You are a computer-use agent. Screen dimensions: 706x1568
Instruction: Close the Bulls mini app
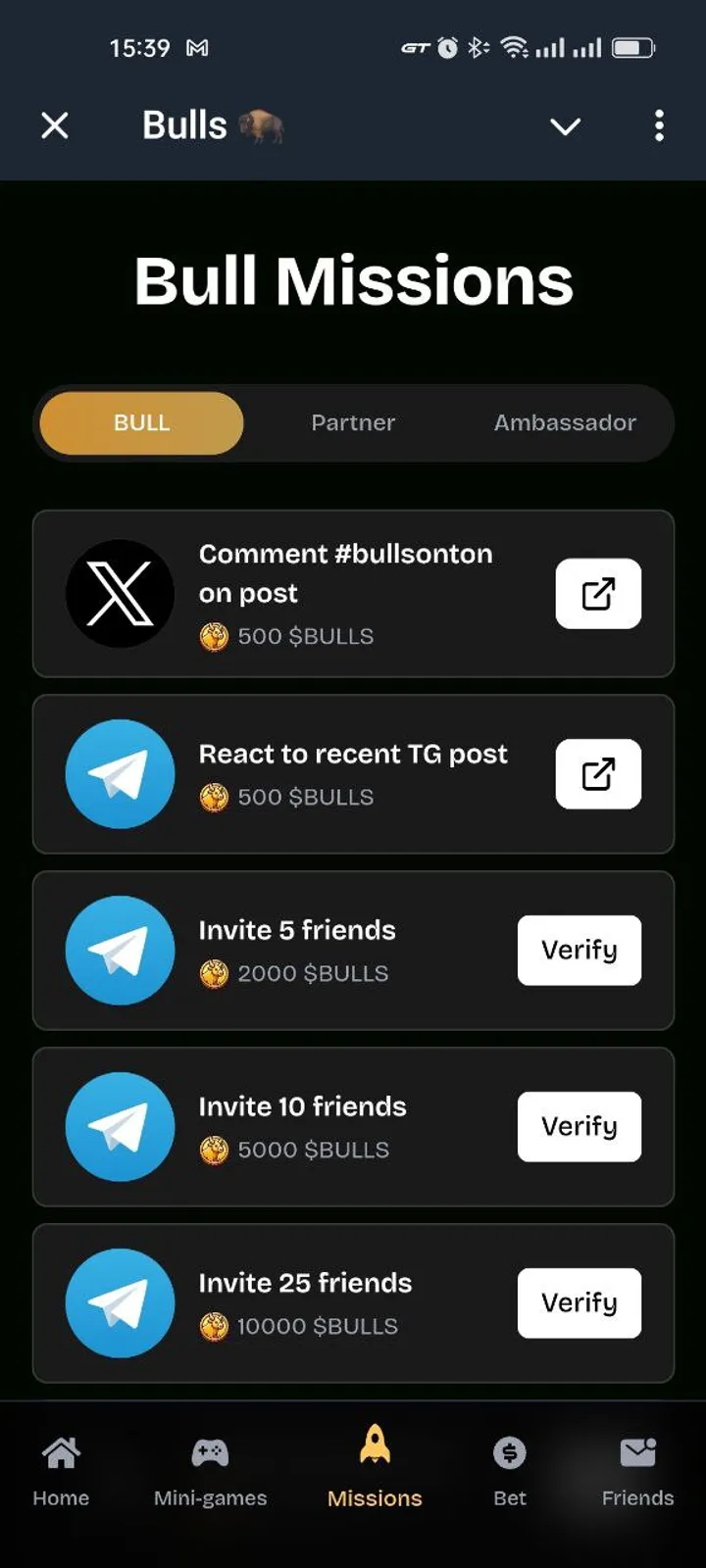[55, 125]
